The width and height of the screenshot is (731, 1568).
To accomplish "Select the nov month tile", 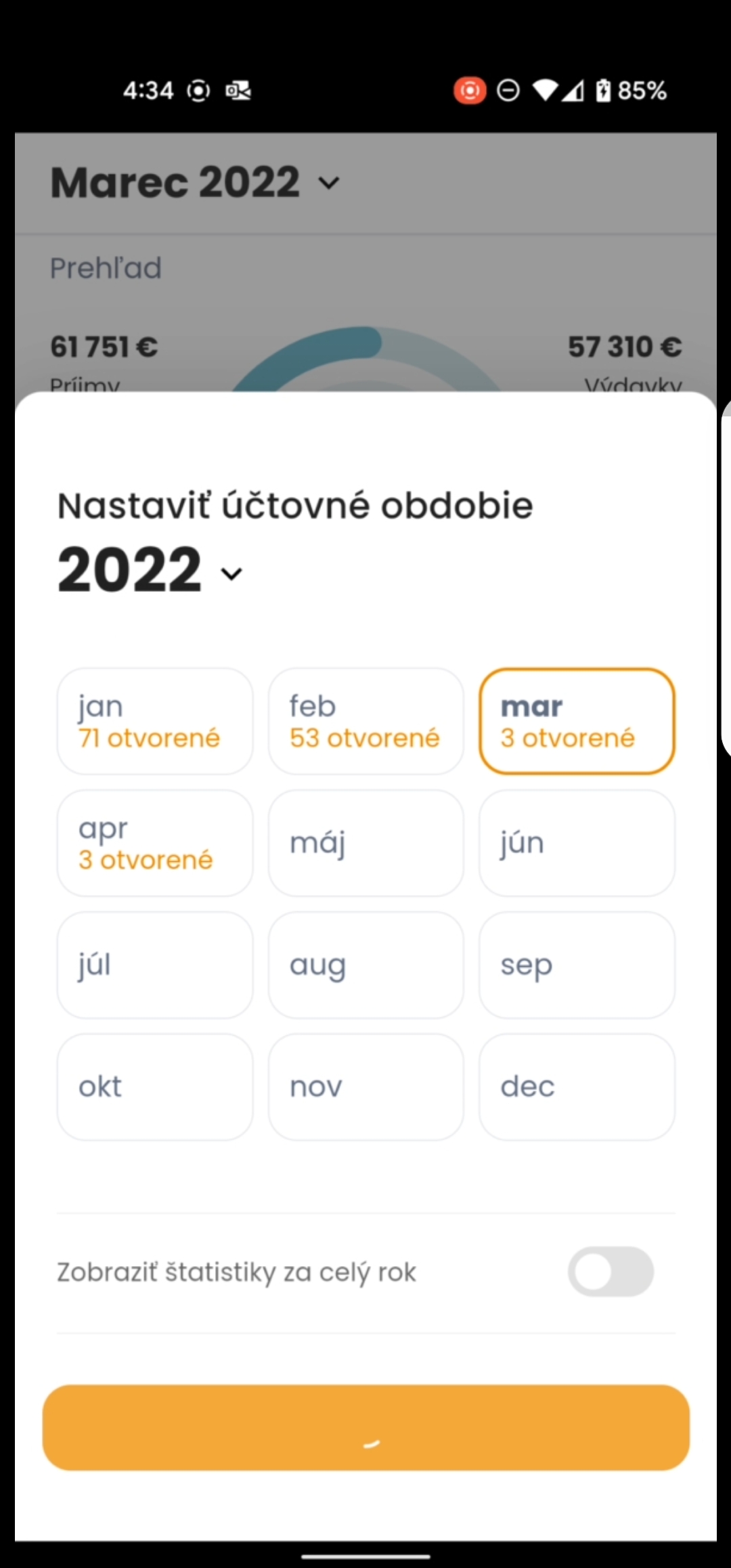I will point(366,1087).
